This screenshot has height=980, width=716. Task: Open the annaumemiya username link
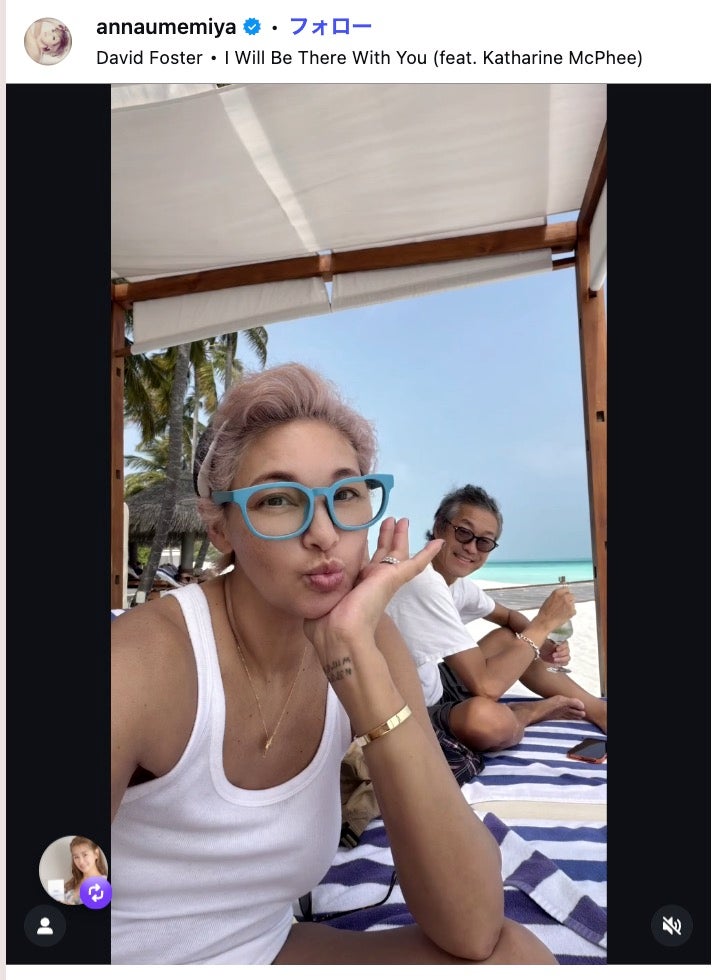pyautogui.click(x=166, y=27)
